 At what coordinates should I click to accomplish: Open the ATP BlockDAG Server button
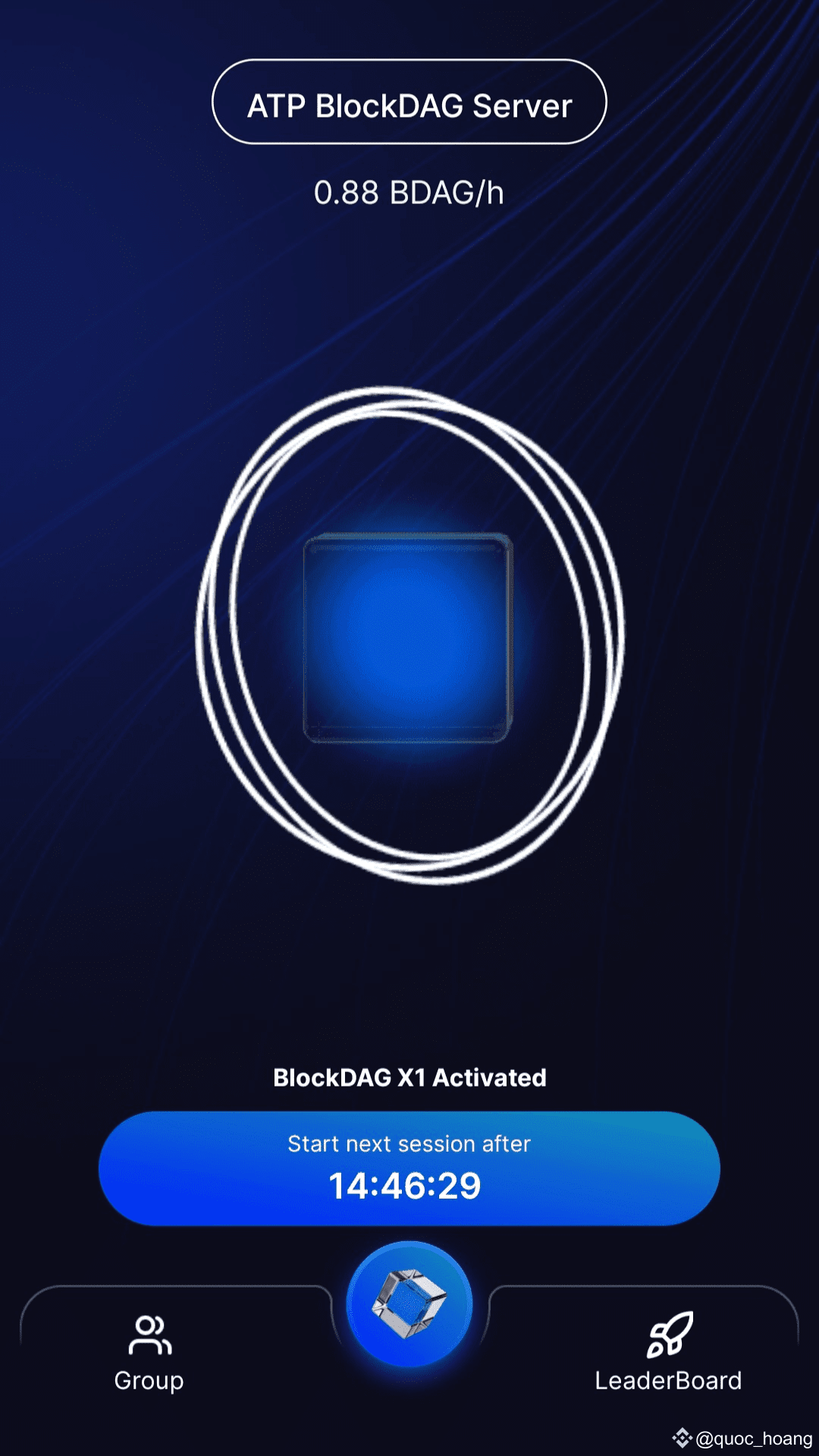pos(409,102)
